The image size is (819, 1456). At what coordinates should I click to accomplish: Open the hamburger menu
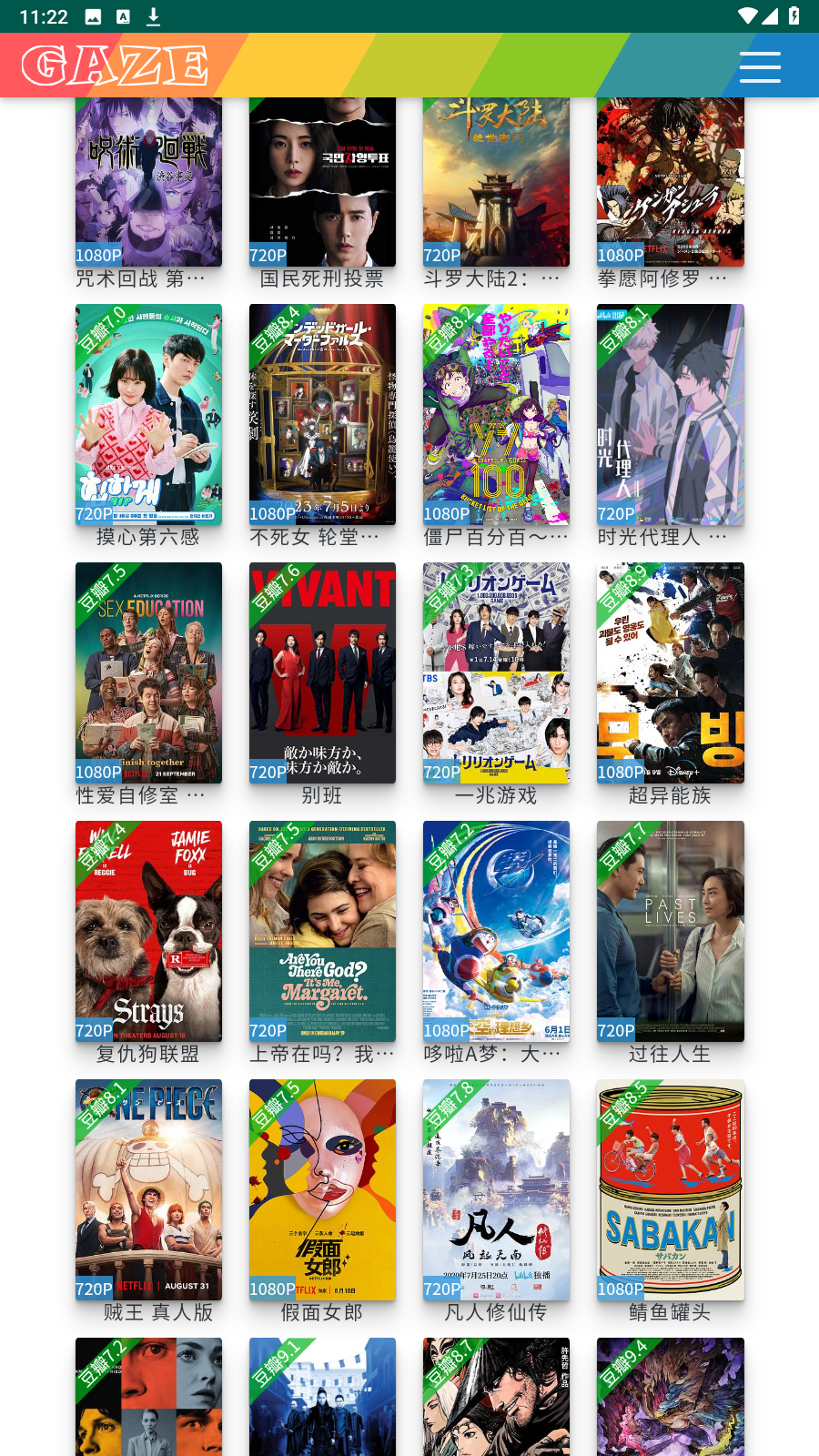[760, 66]
